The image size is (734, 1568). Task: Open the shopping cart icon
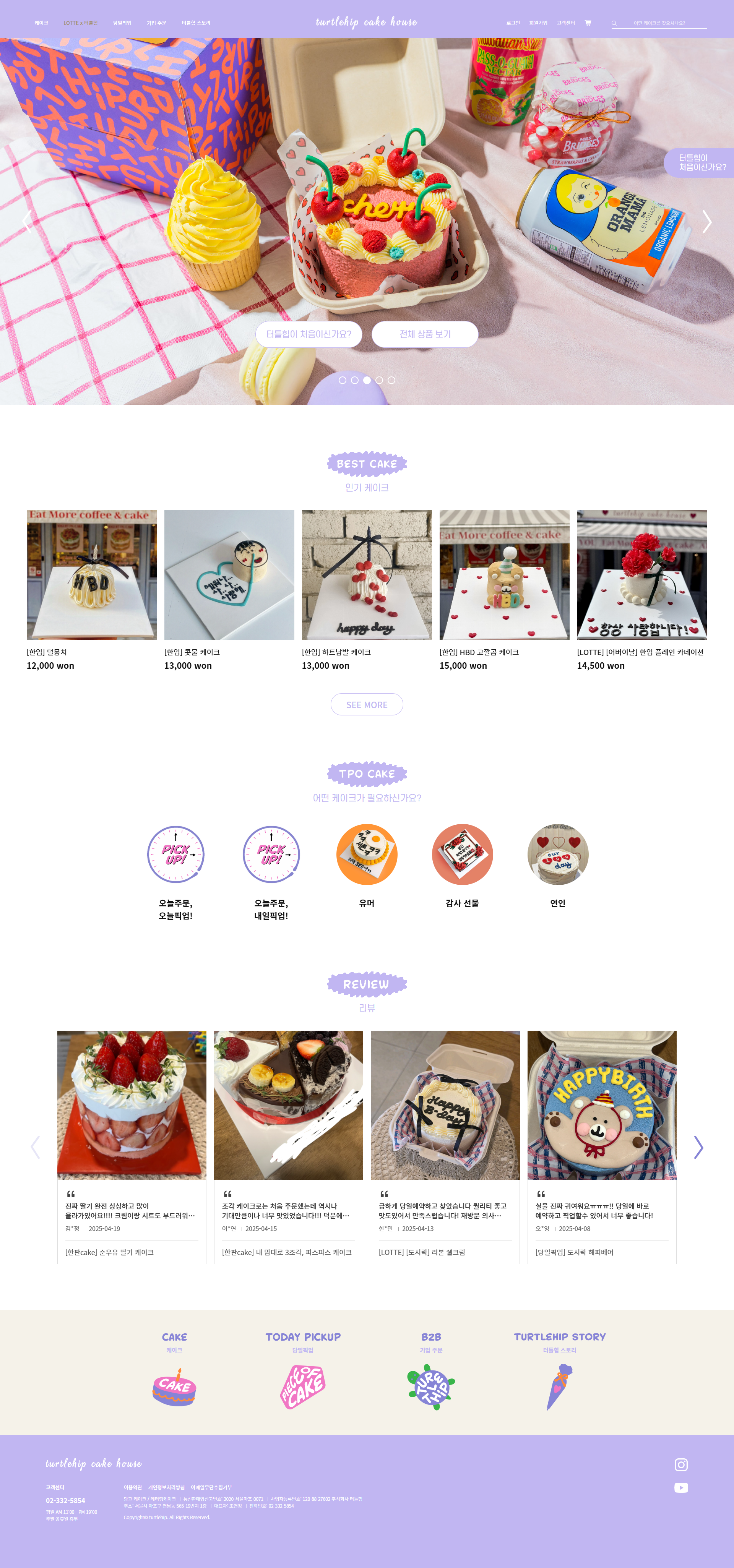[x=588, y=23]
